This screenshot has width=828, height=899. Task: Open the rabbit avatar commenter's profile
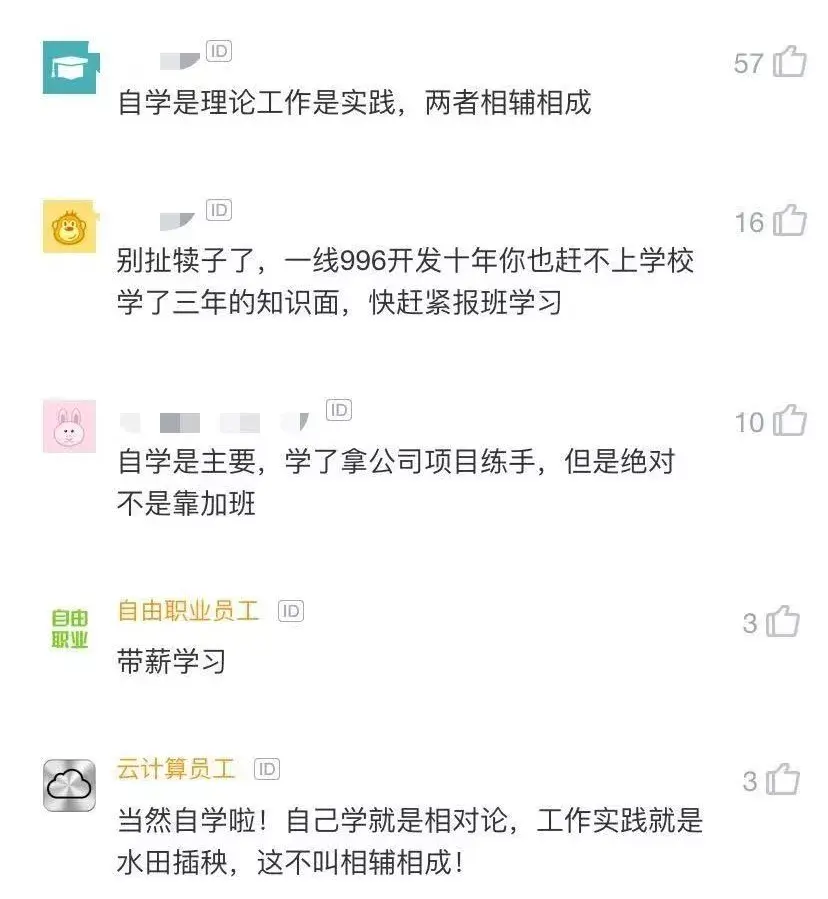69,427
